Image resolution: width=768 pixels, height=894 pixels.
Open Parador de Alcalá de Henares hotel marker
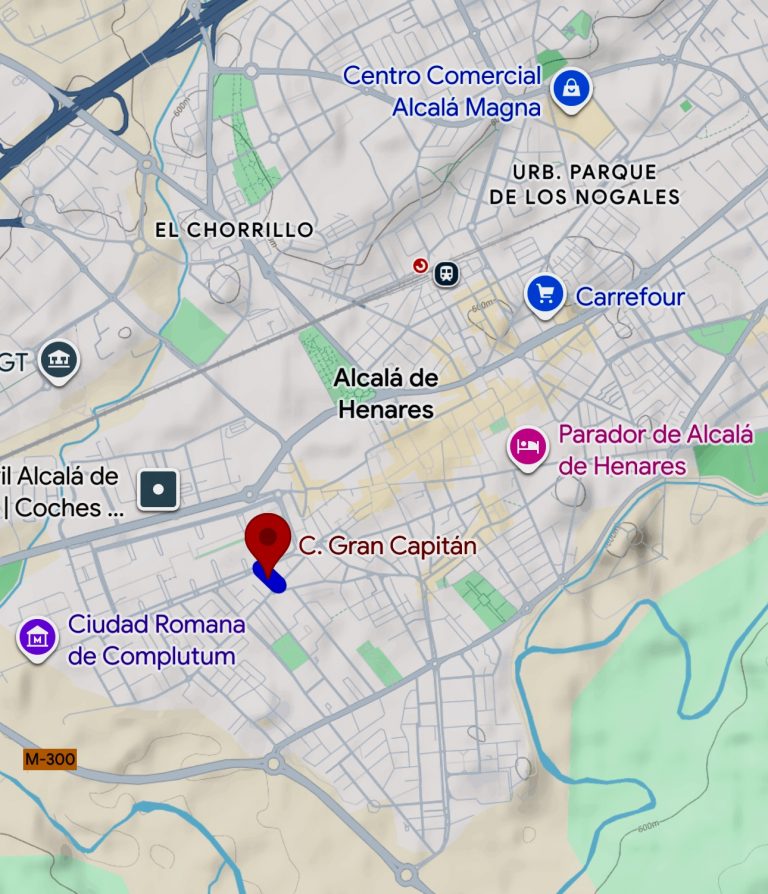(527, 446)
